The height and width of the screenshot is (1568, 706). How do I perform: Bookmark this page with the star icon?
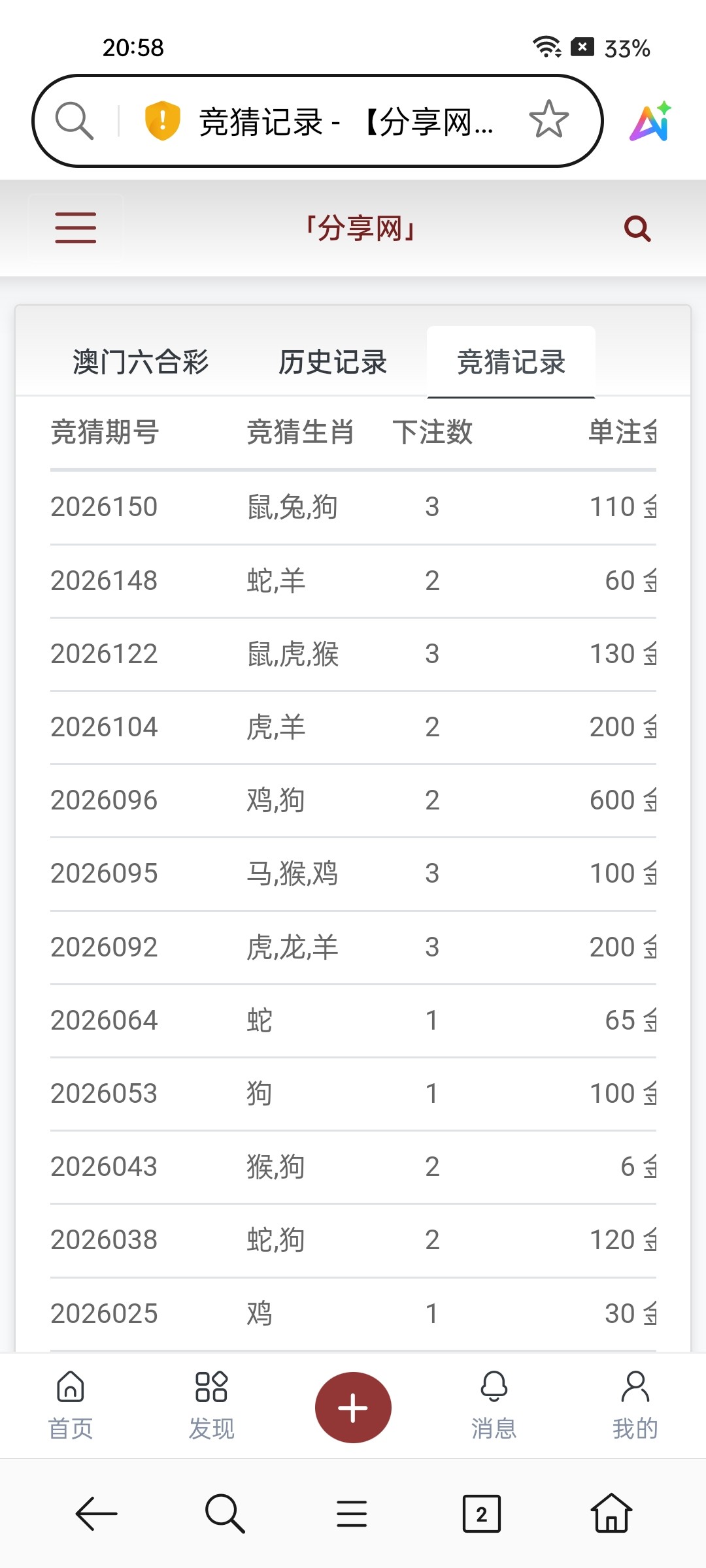point(548,120)
